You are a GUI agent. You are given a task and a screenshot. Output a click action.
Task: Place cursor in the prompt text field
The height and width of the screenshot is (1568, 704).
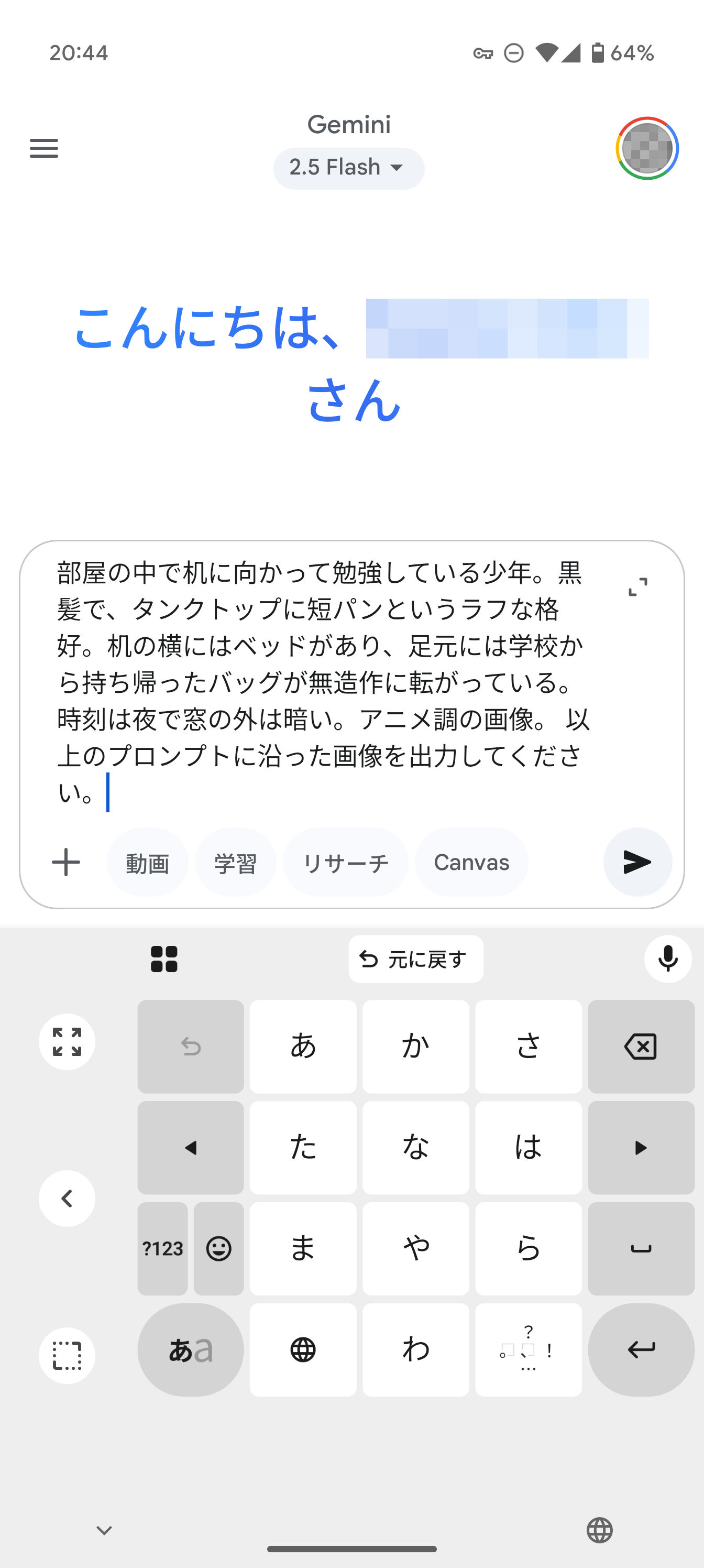click(304, 682)
